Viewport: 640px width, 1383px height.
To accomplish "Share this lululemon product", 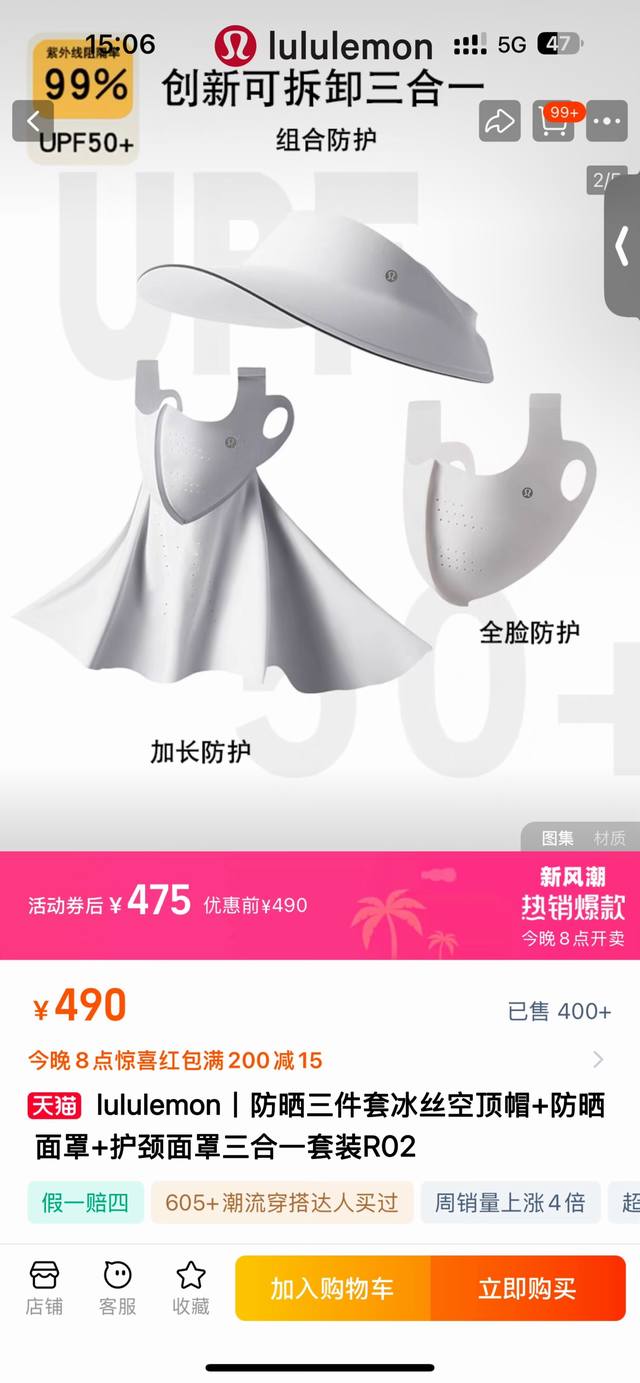I will (x=499, y=121).
